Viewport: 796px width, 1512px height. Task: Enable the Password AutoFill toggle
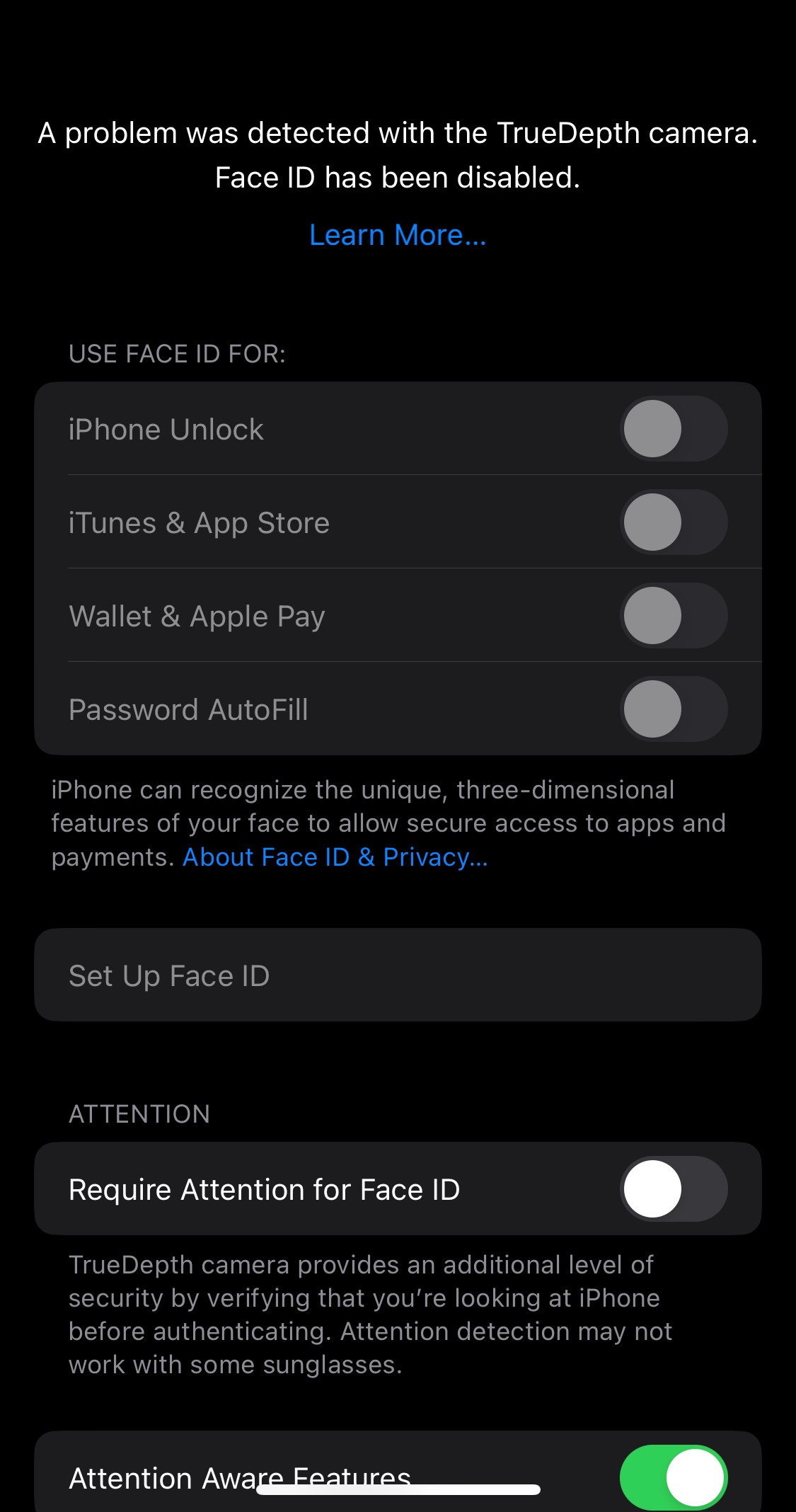coord(674,709)
